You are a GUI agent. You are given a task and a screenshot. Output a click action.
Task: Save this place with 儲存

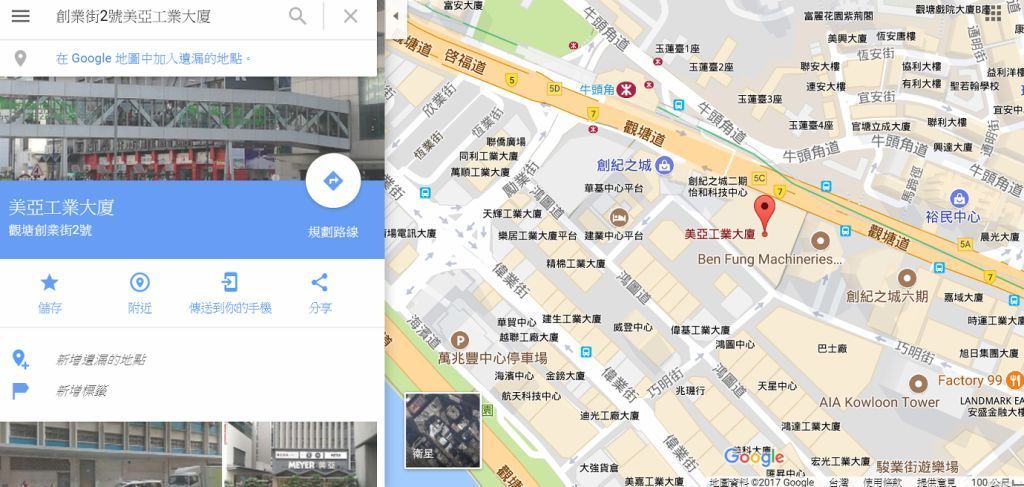[49, 292]
